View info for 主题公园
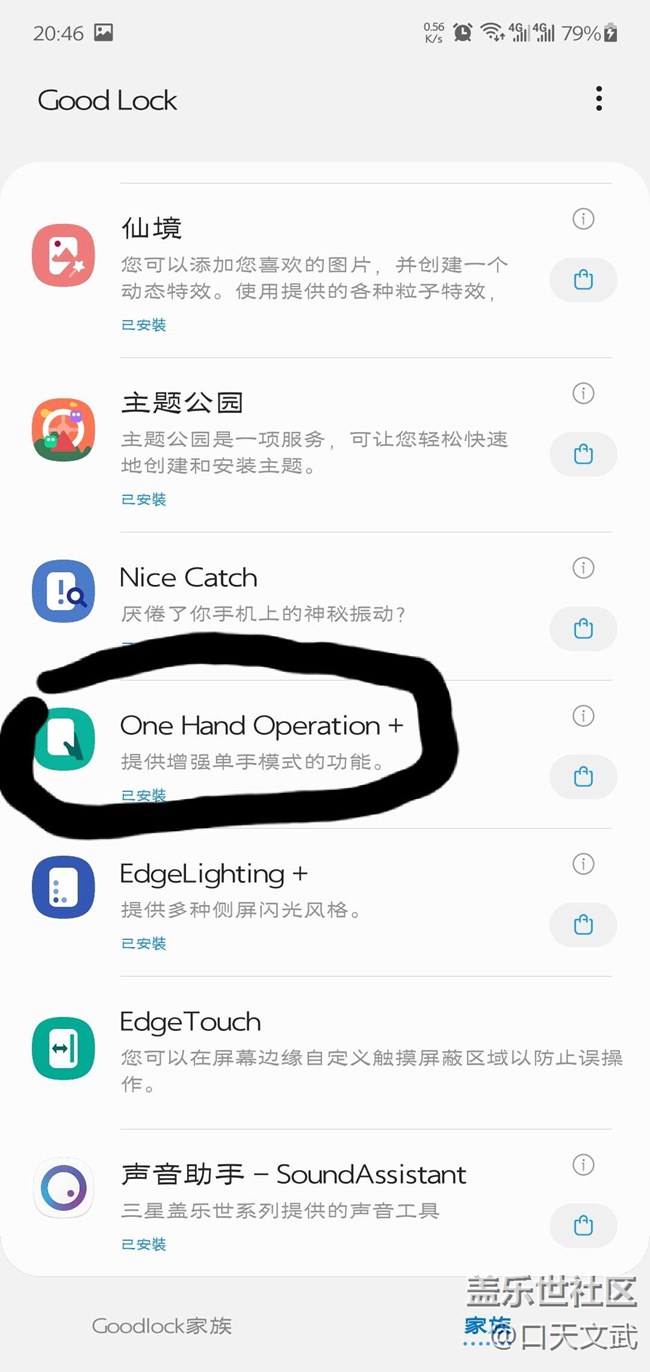Screen dimensions: 650x1372 pyautogui.click(x=583, y=393)
